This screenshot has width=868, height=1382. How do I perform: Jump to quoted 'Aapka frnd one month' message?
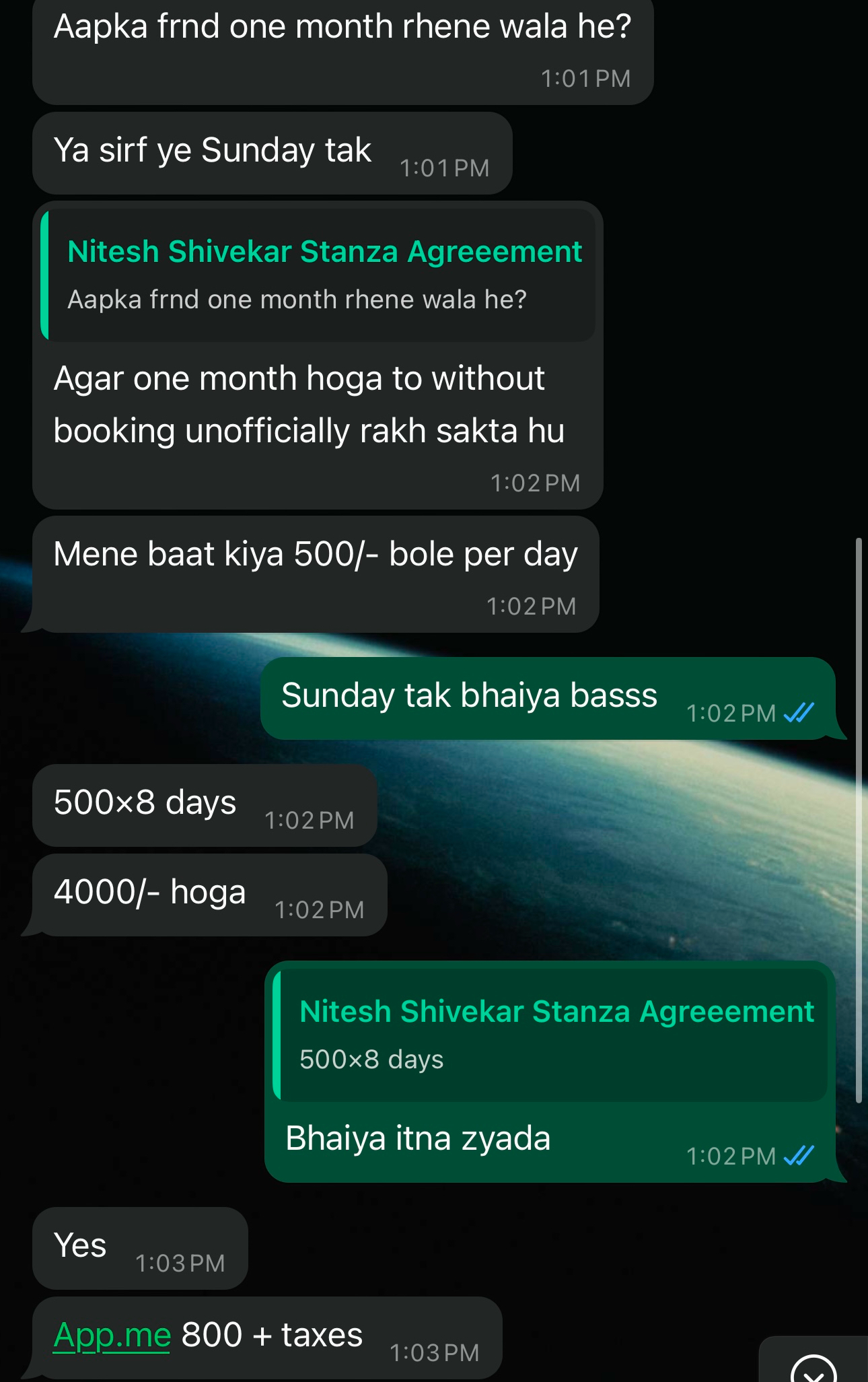(x=318, y=275)
